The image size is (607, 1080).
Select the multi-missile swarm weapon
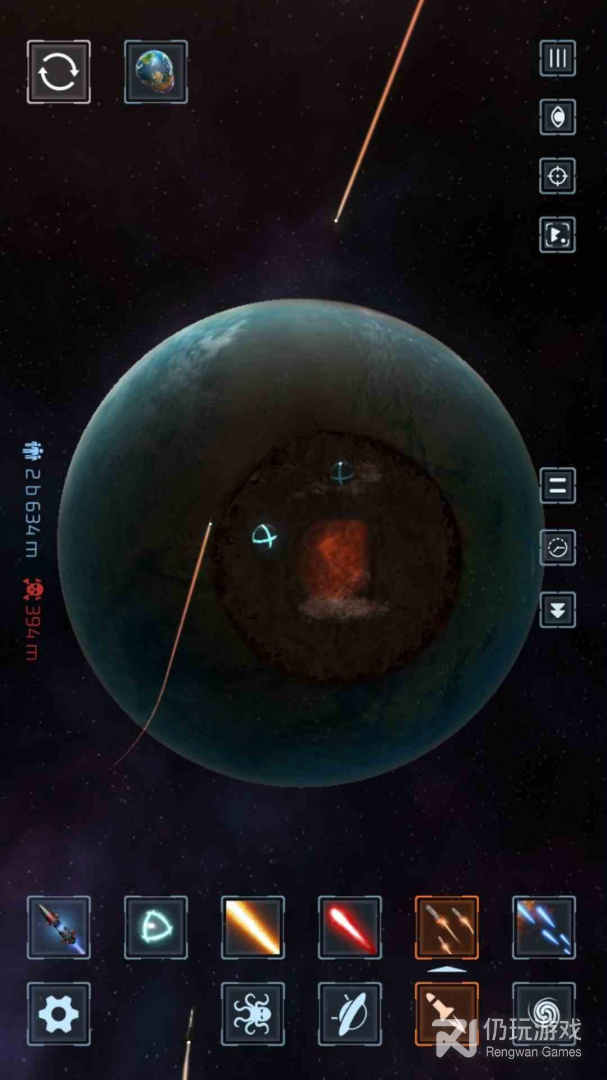click(447, 928)
